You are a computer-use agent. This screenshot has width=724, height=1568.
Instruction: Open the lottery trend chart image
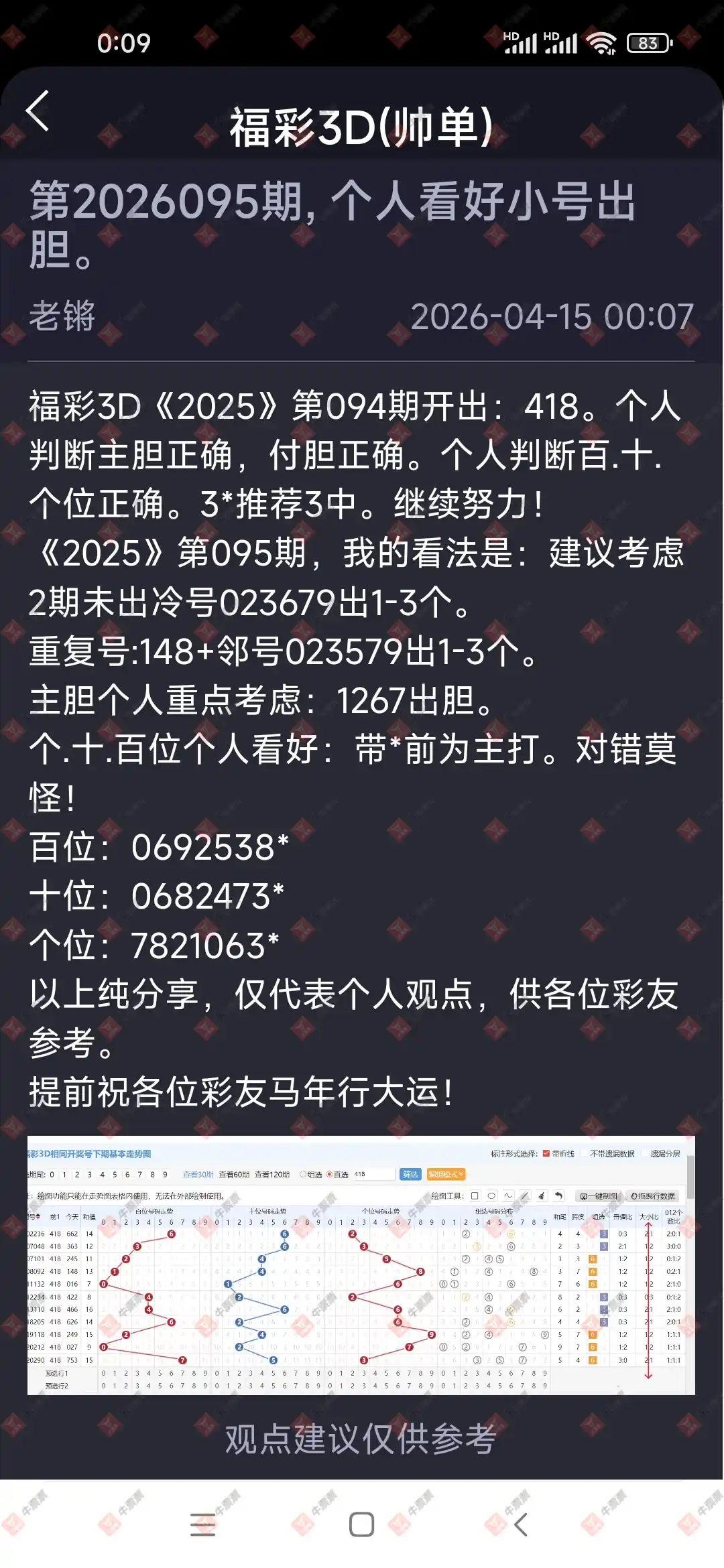361,1265
